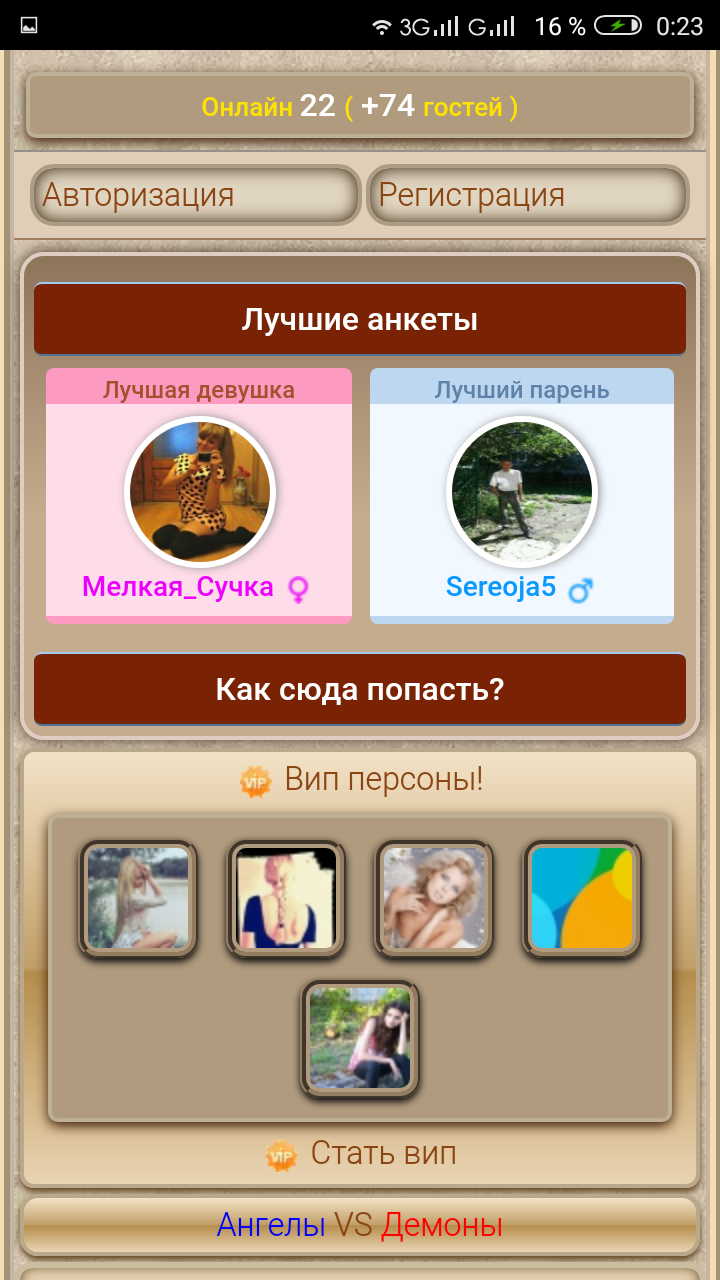Open VIP profile of brunette sitting outdoors

[360, 1038]
